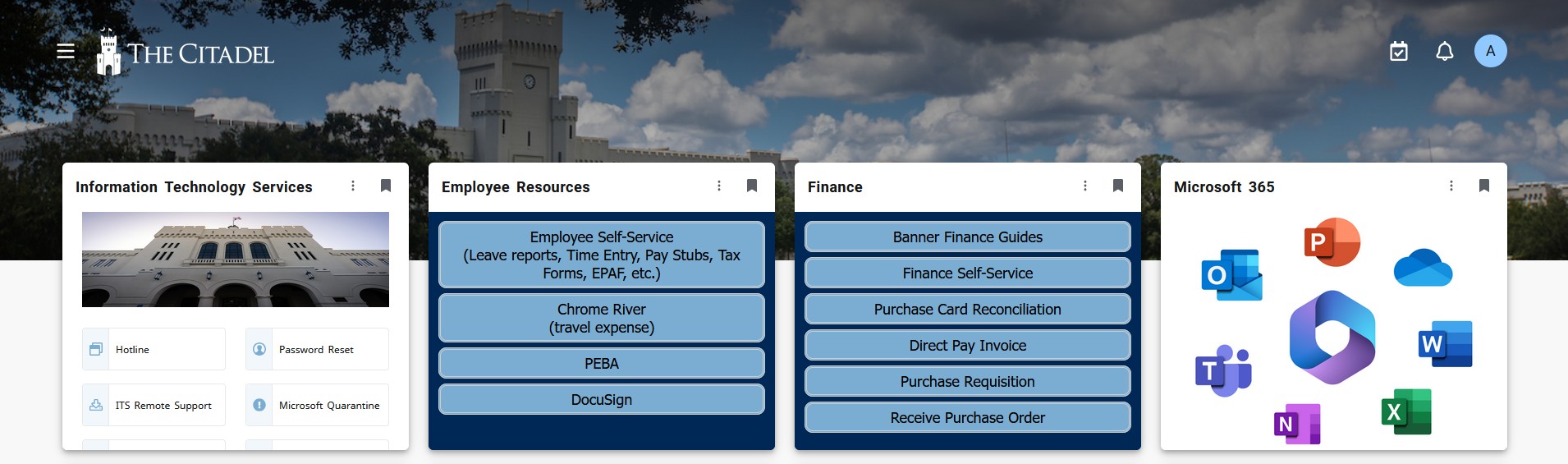Open the ITS Hotline link
The height and width of the screenshot is (464, 1568).
154,349
